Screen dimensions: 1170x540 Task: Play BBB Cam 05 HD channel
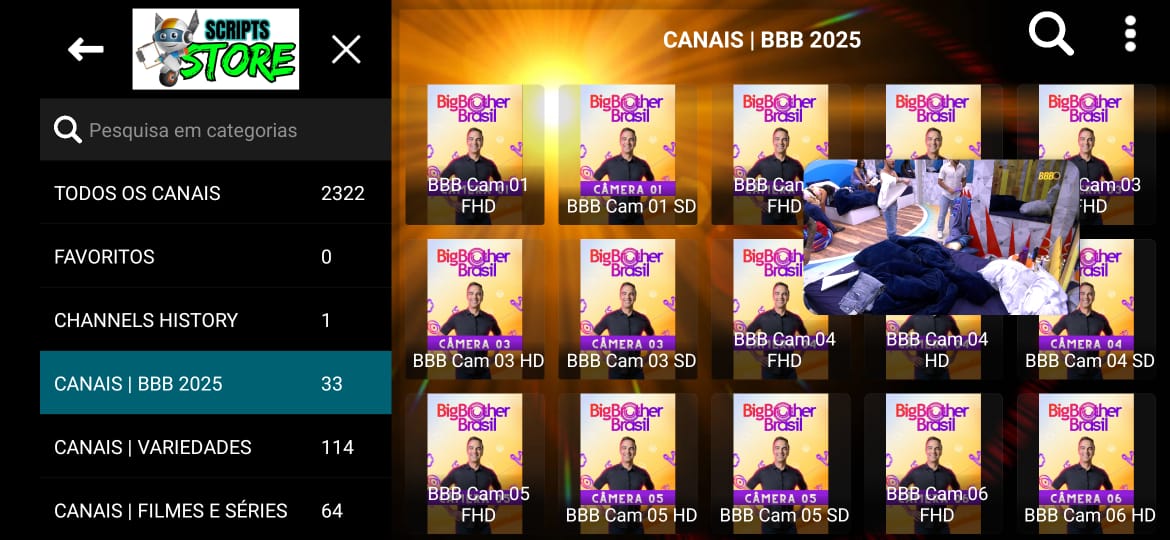tap(629, 462)
